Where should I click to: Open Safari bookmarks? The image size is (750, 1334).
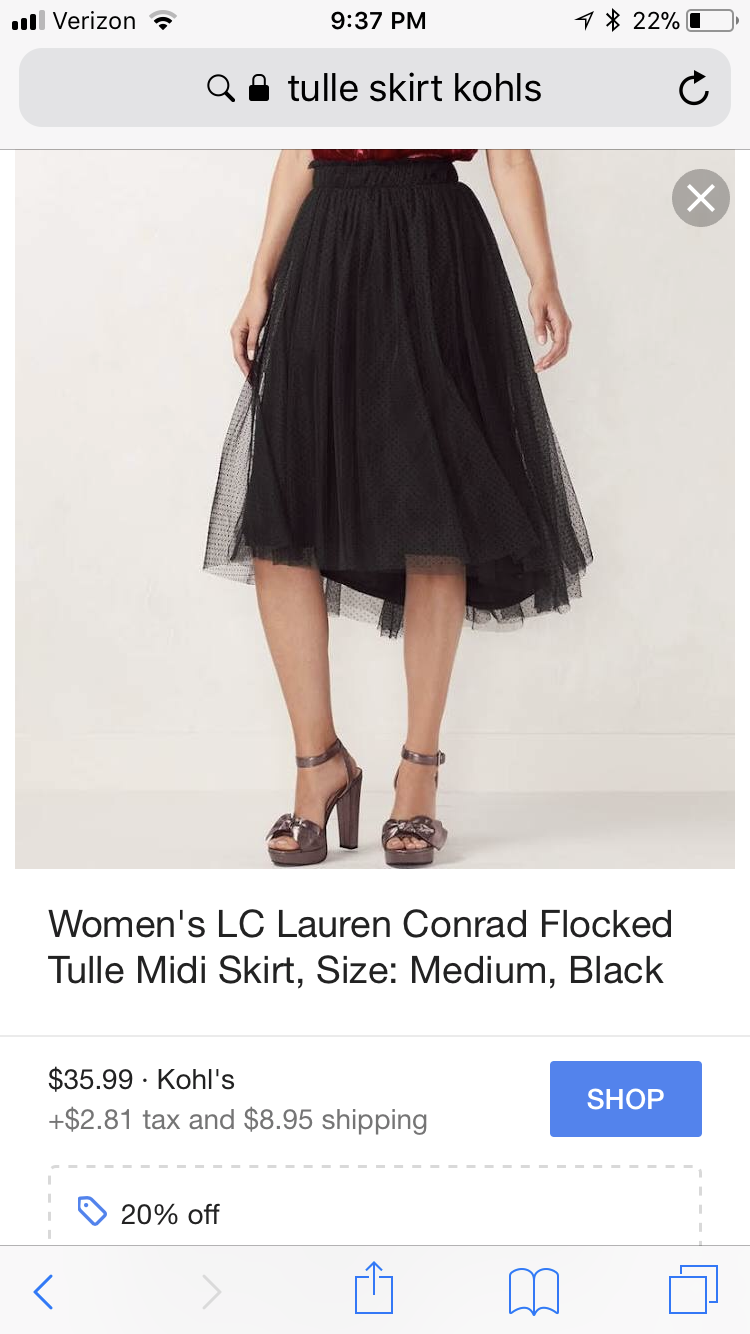click(x=533, y=1291)
